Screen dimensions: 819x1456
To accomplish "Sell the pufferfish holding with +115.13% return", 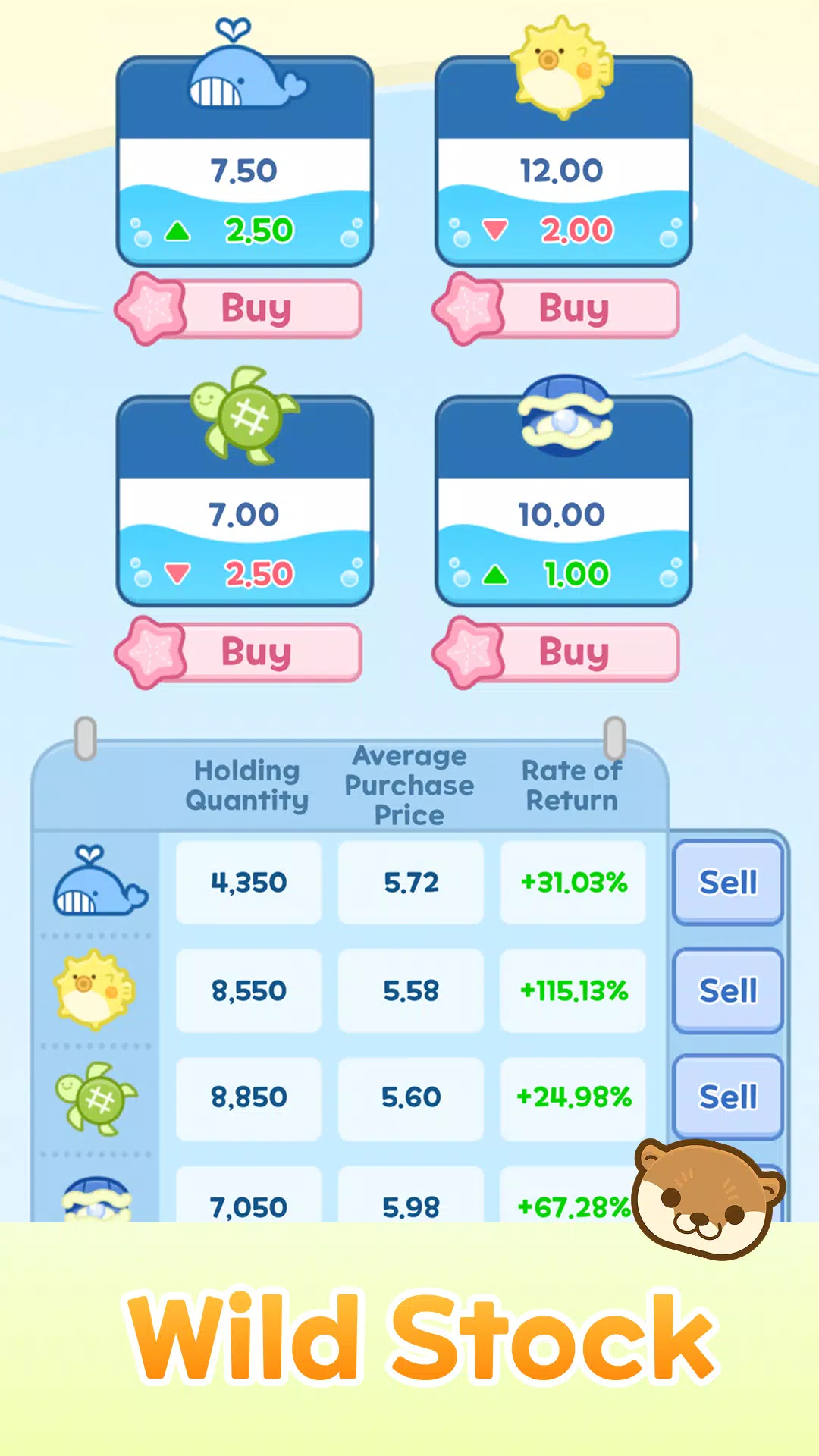I will click(726, 990).
